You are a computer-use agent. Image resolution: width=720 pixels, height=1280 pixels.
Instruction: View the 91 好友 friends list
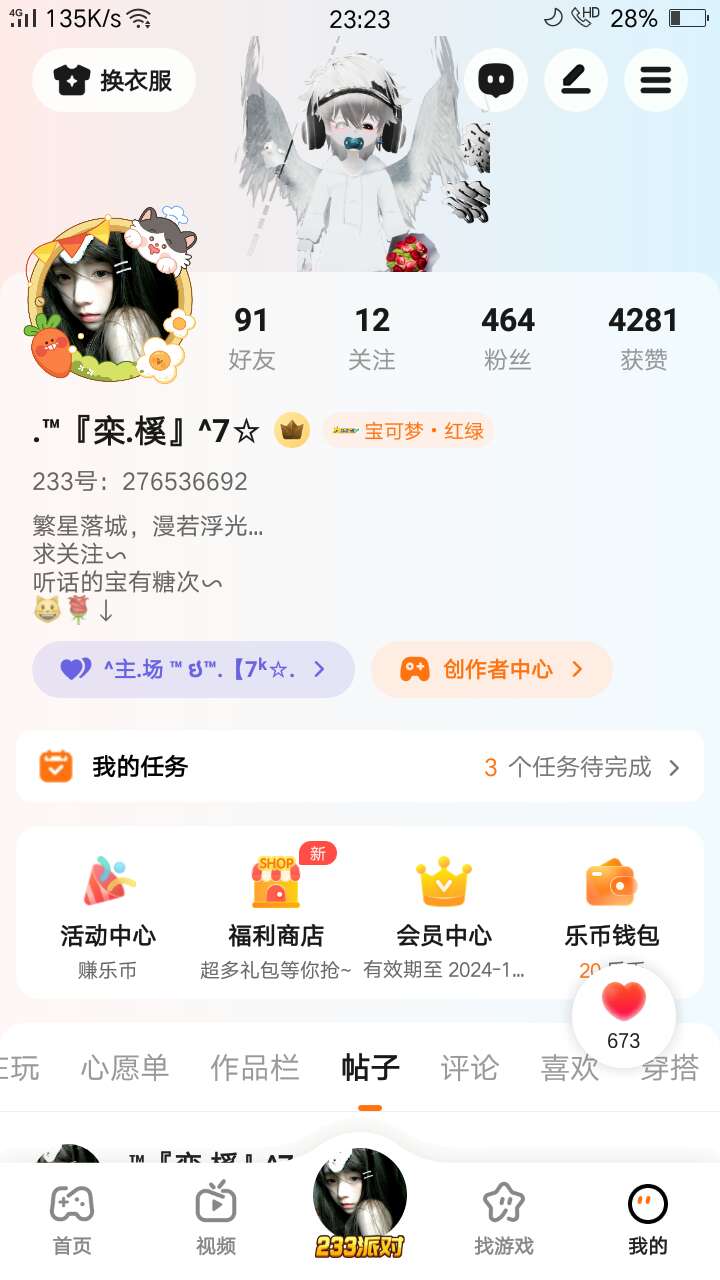(x=251, y=337)
